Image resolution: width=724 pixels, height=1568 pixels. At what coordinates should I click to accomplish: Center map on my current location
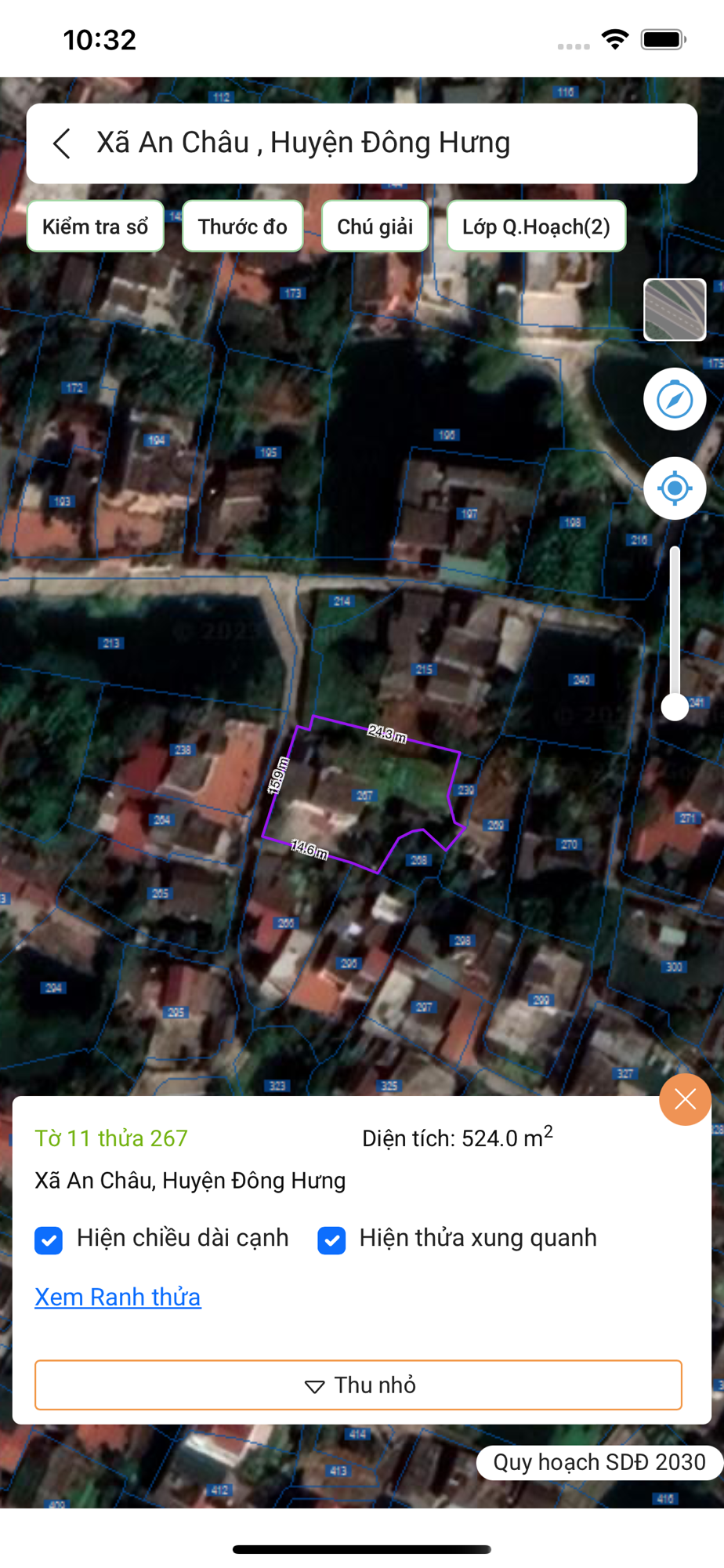coord(675,488)
